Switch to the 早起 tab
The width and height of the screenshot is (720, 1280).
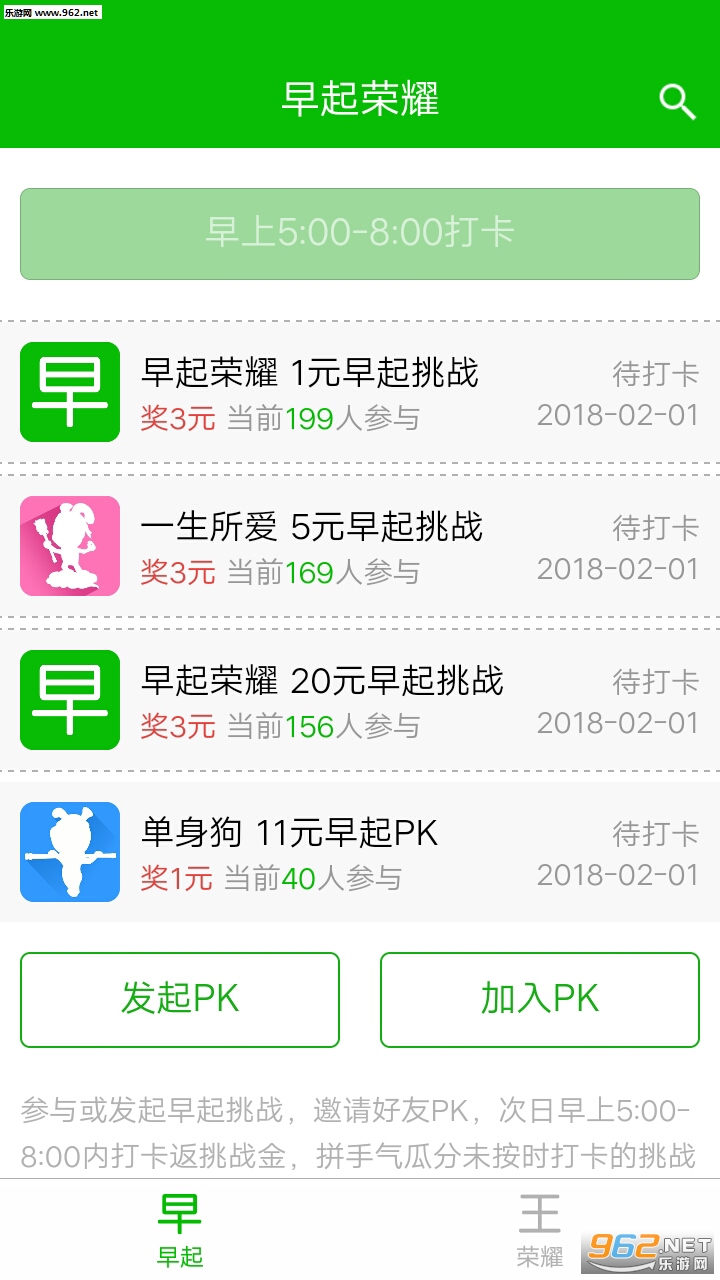180,1230
